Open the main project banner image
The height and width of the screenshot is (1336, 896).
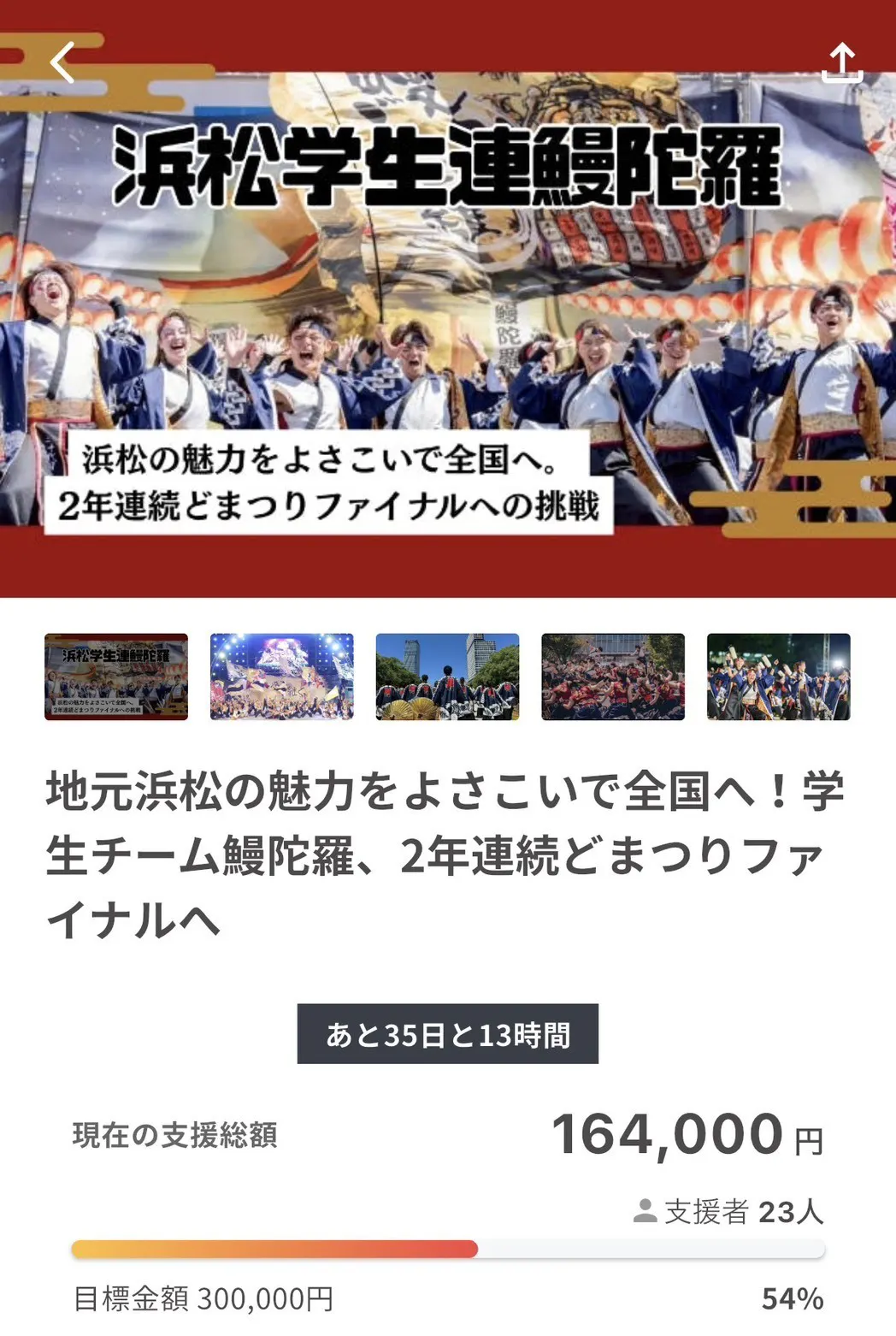[x=448, y=325]
